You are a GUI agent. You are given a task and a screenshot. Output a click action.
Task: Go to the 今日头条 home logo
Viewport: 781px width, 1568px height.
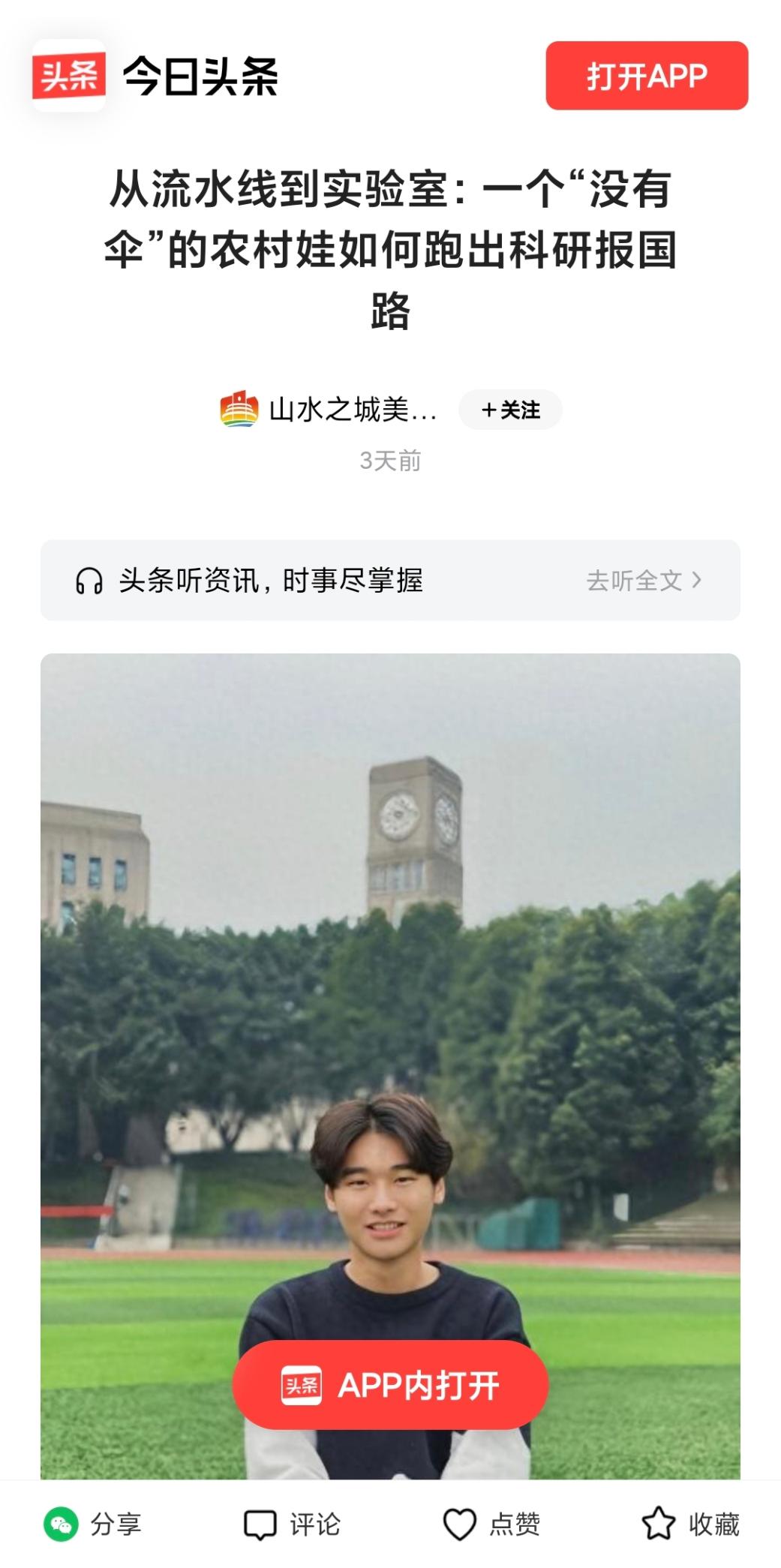[x=155, y=76]
